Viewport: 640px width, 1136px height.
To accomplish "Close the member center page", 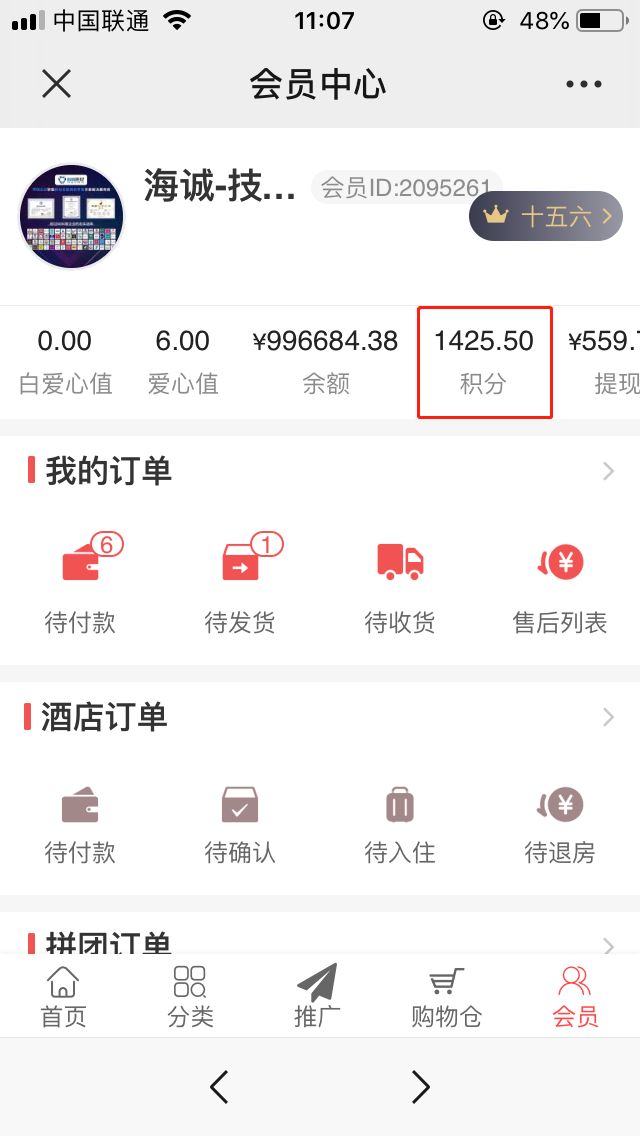I will pos(56,84).
